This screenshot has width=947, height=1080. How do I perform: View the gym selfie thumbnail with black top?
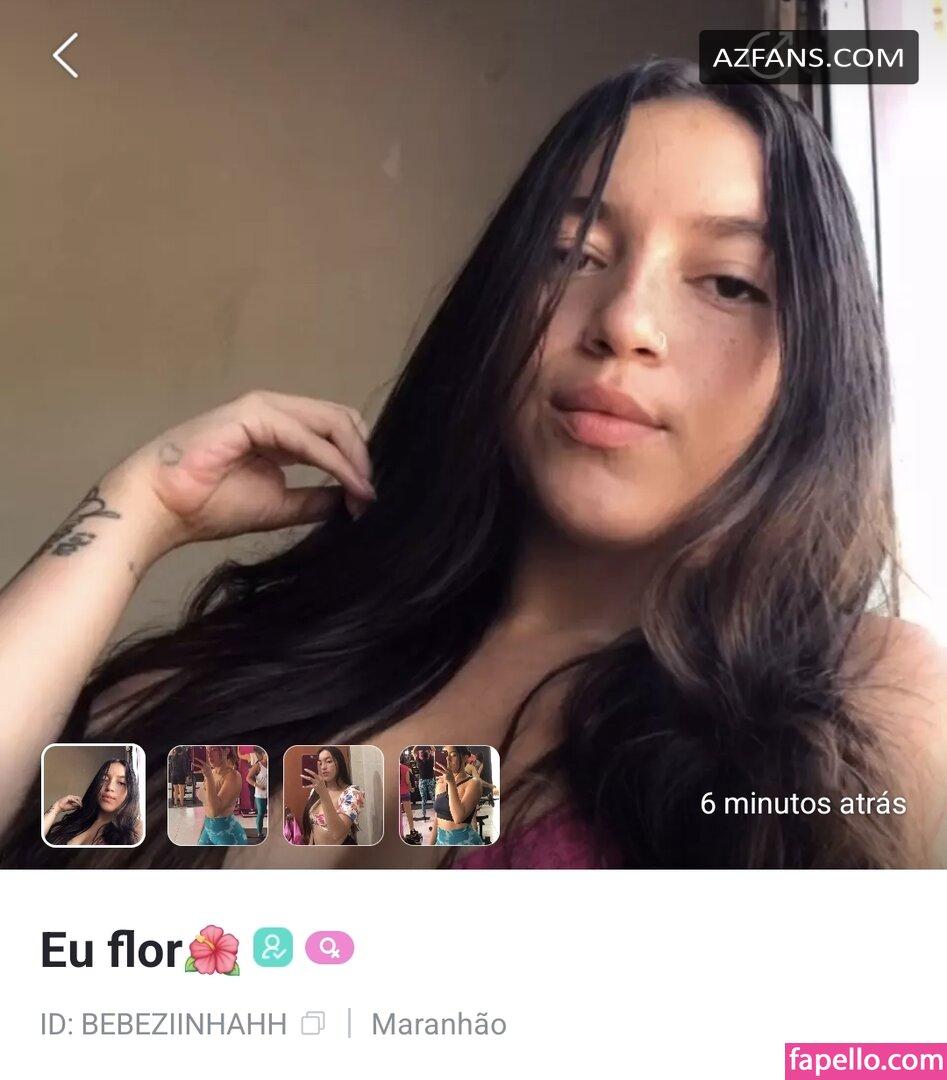click(449, 795)
